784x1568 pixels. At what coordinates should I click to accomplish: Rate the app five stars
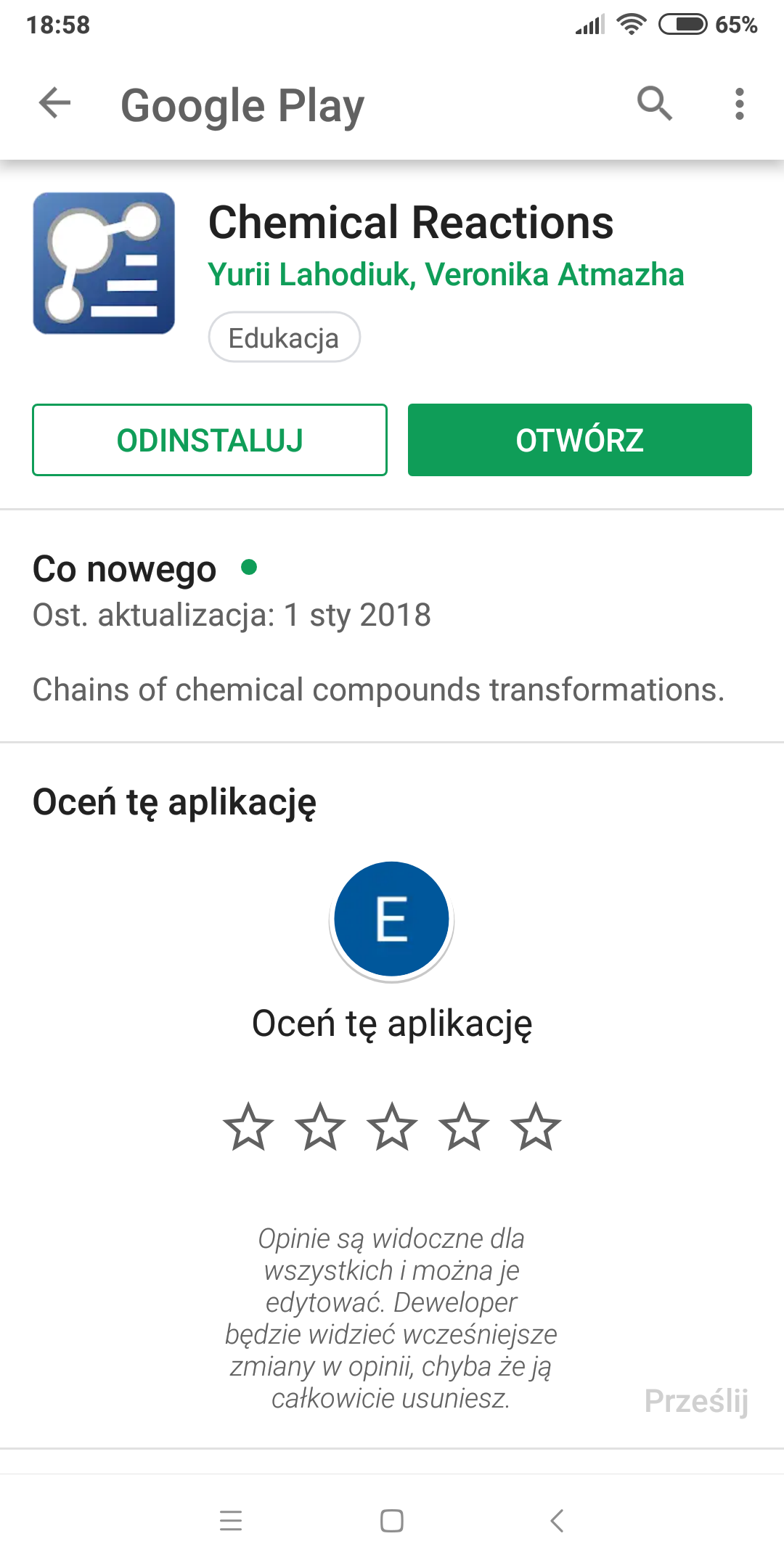(536, 1127)
